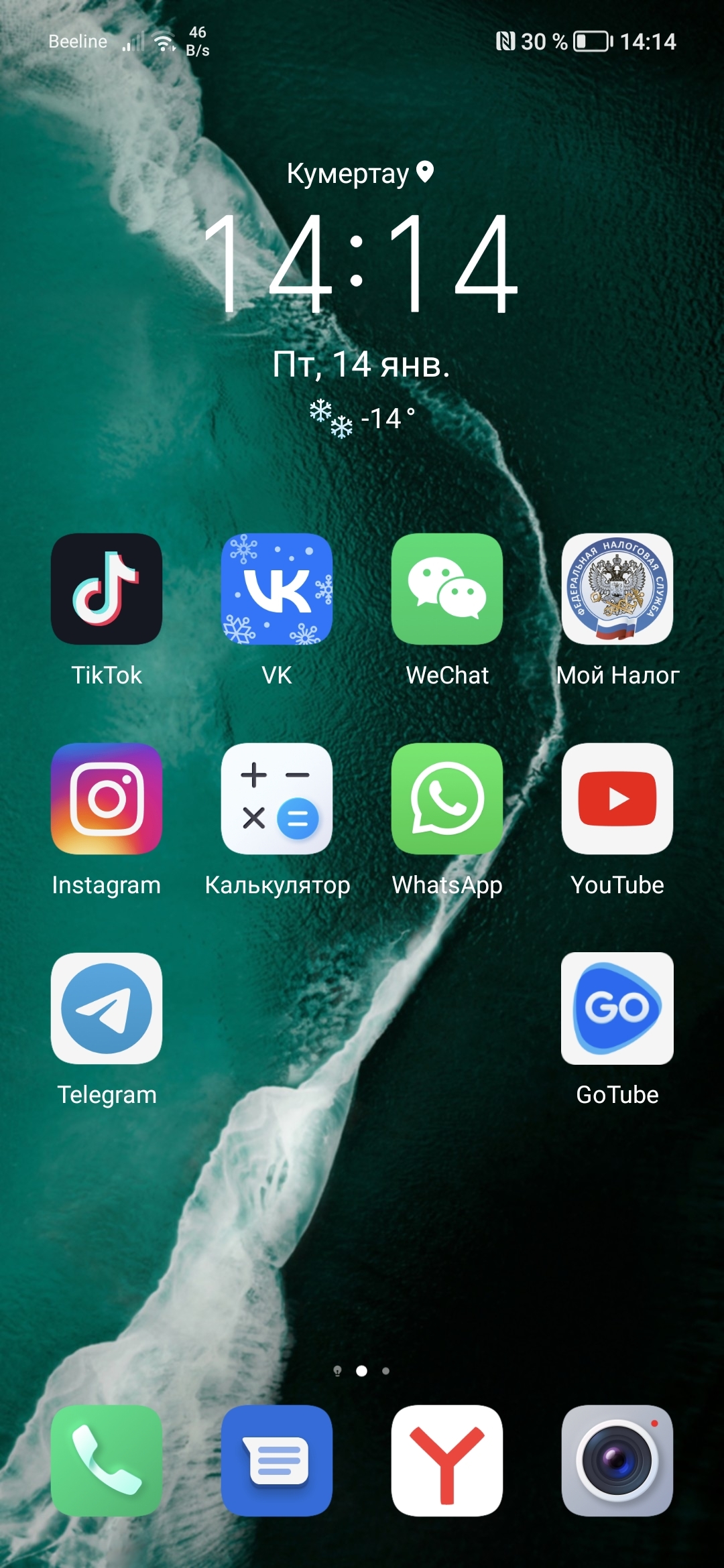This screenshot has height=1568, width=724.
Task: Open the Мой Налог app
Action: 617,589
